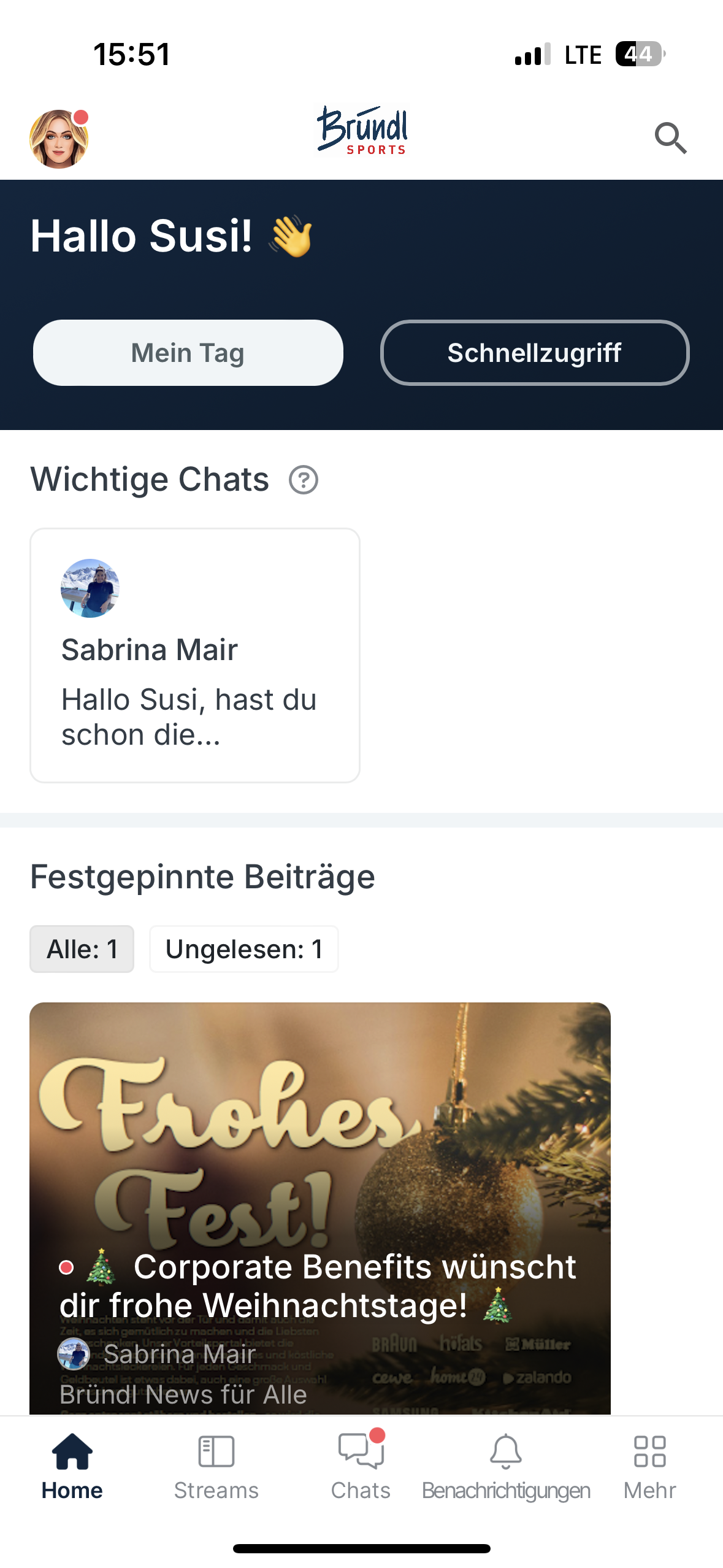This screenshot has height=1568, width=723.
Task: Open the profile avatar
Action: (x=59, y=139)
